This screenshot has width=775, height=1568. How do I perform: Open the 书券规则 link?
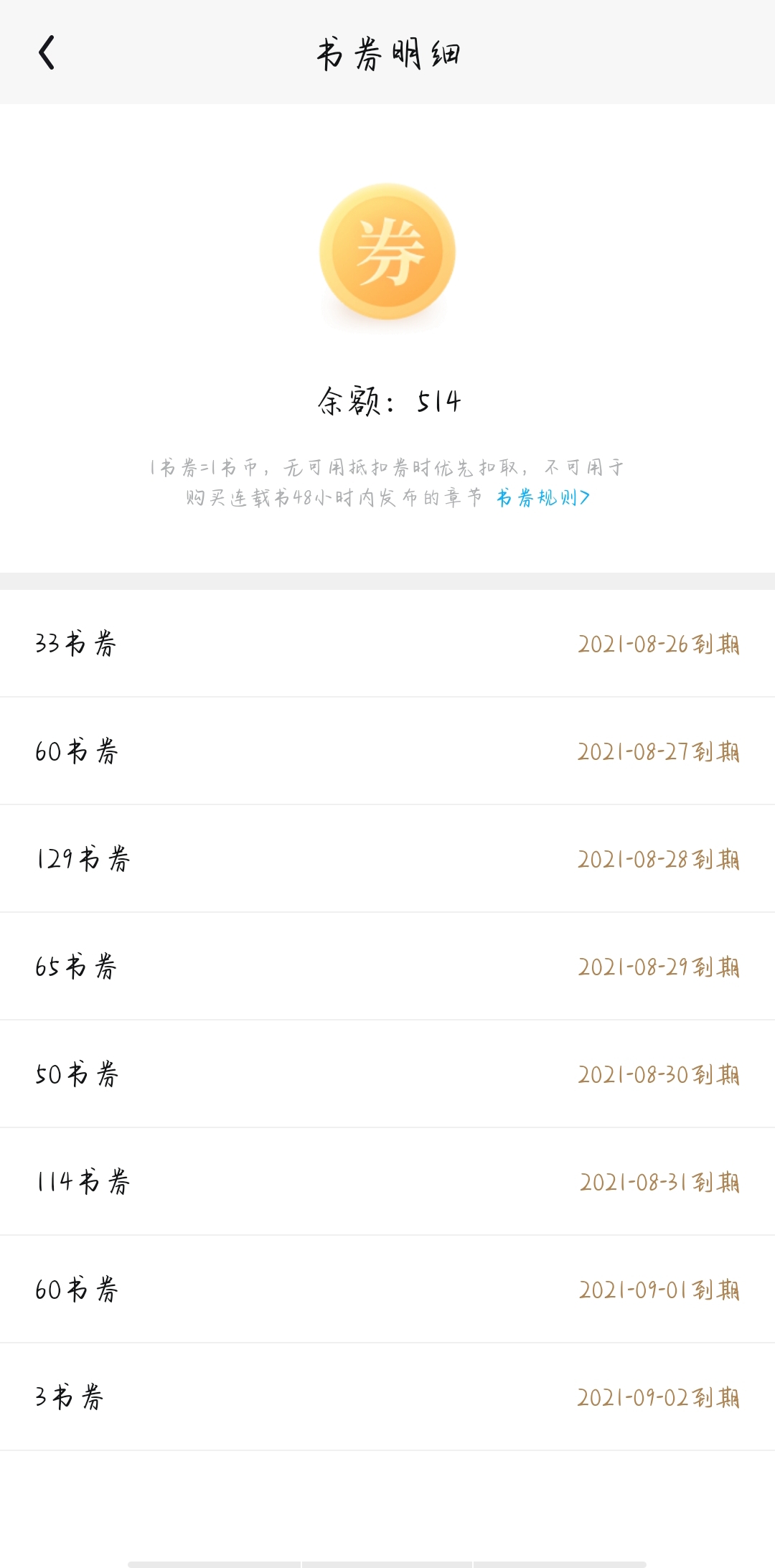tap(542, 497)
